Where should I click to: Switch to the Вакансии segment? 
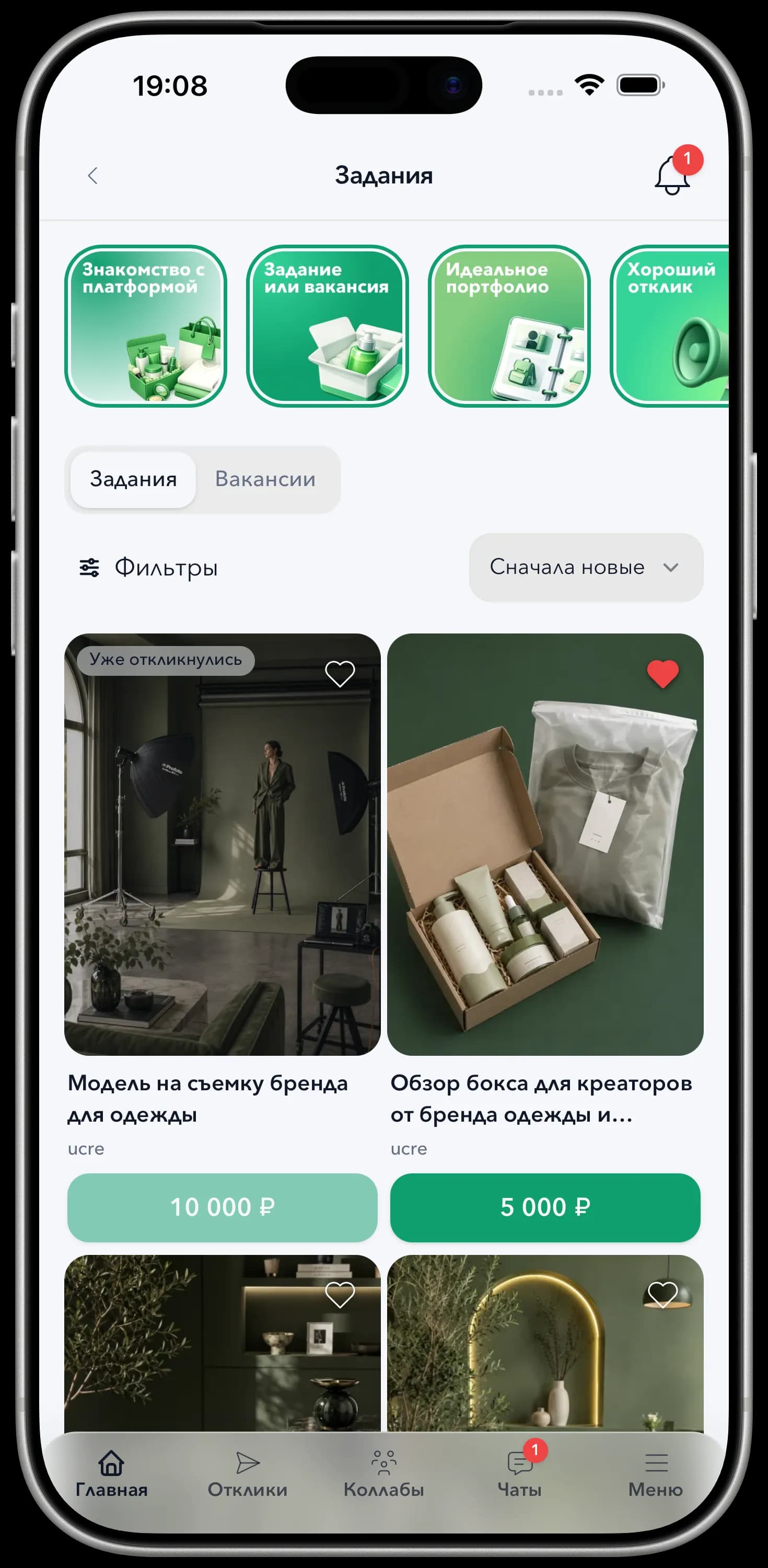pos(265,479)
